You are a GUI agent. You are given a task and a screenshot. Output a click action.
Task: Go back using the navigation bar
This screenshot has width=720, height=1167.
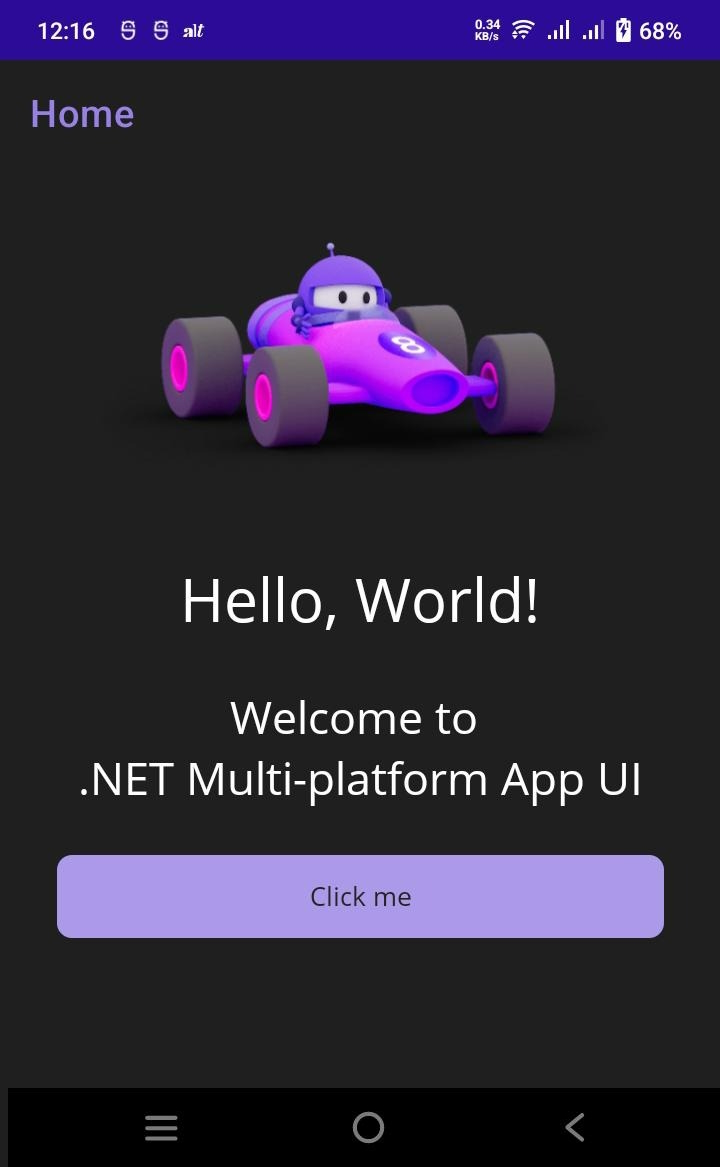click(574, 1128)
